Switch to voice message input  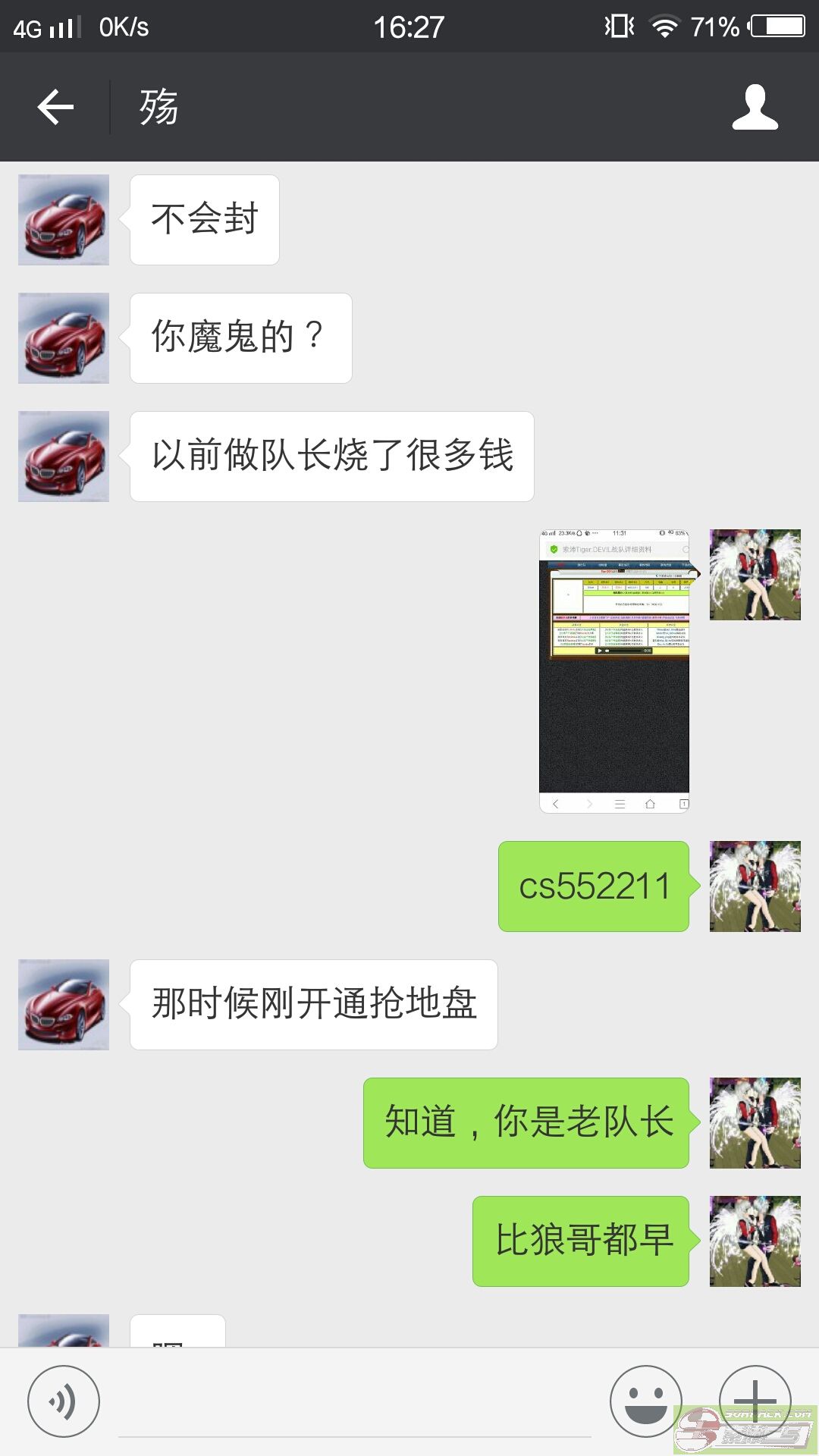pos(64,1401)
